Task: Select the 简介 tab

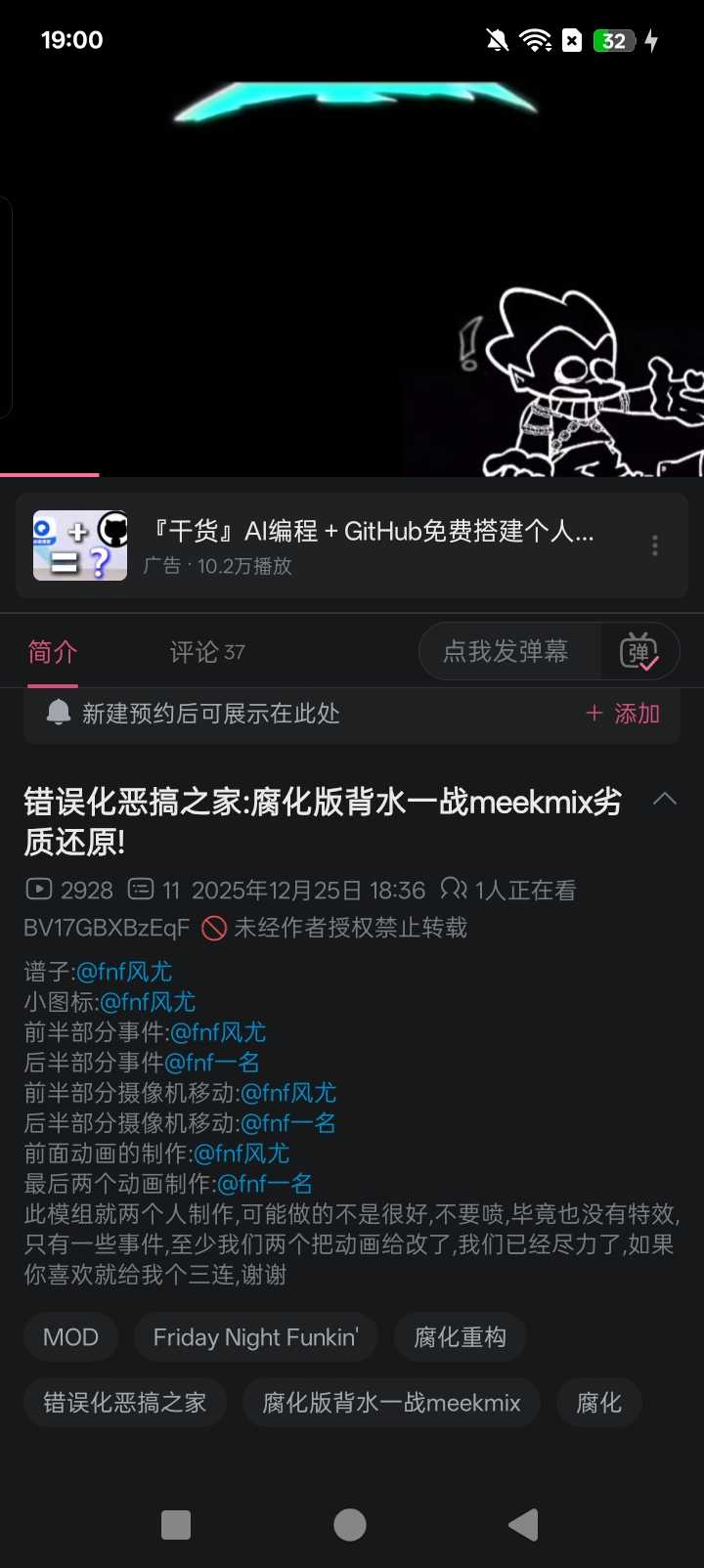Action: 53,652
